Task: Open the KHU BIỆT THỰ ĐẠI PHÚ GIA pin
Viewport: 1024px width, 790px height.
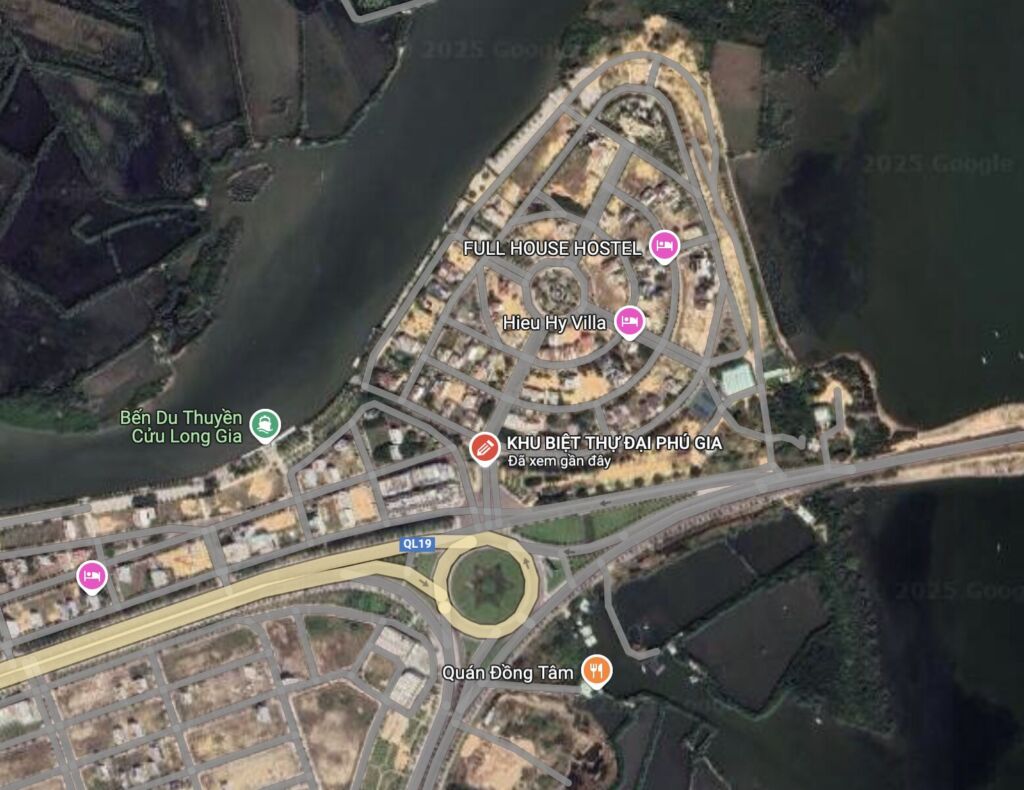Action: (485, 447)
